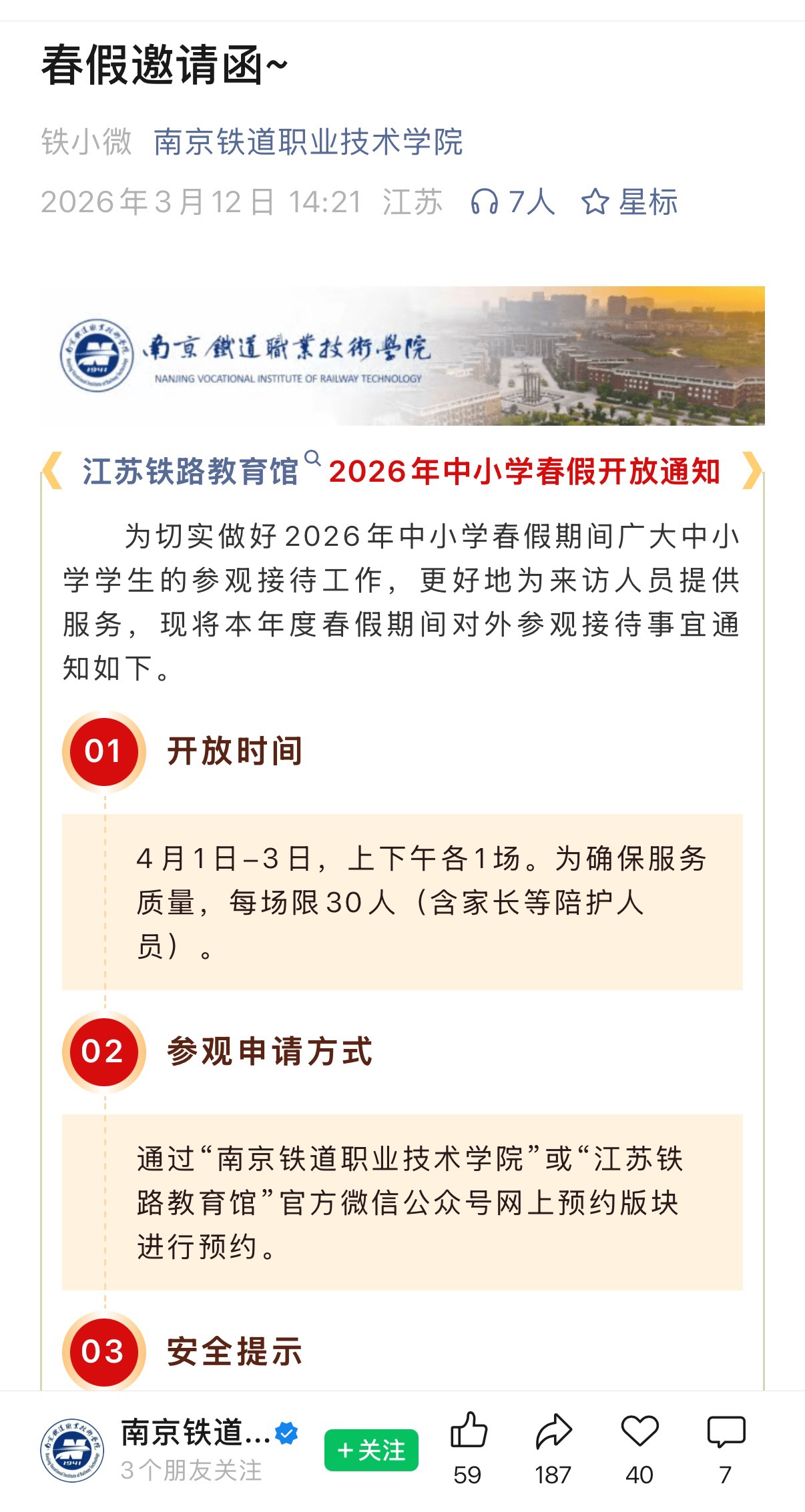
Task: Star this account with 星标
Action: pos(629,202)
